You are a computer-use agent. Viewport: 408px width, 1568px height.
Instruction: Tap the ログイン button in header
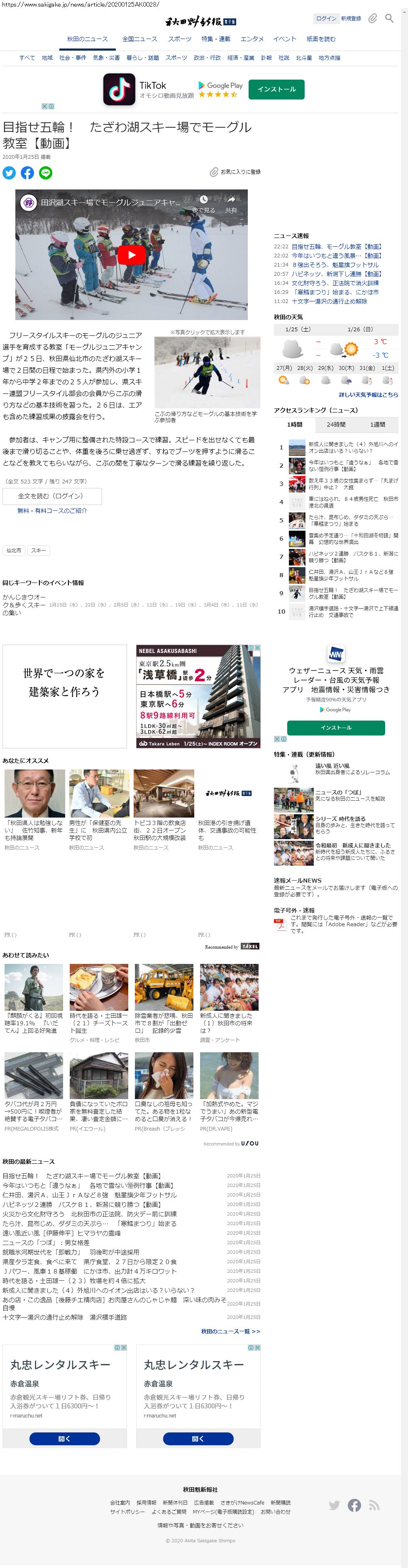pos(326,18)
